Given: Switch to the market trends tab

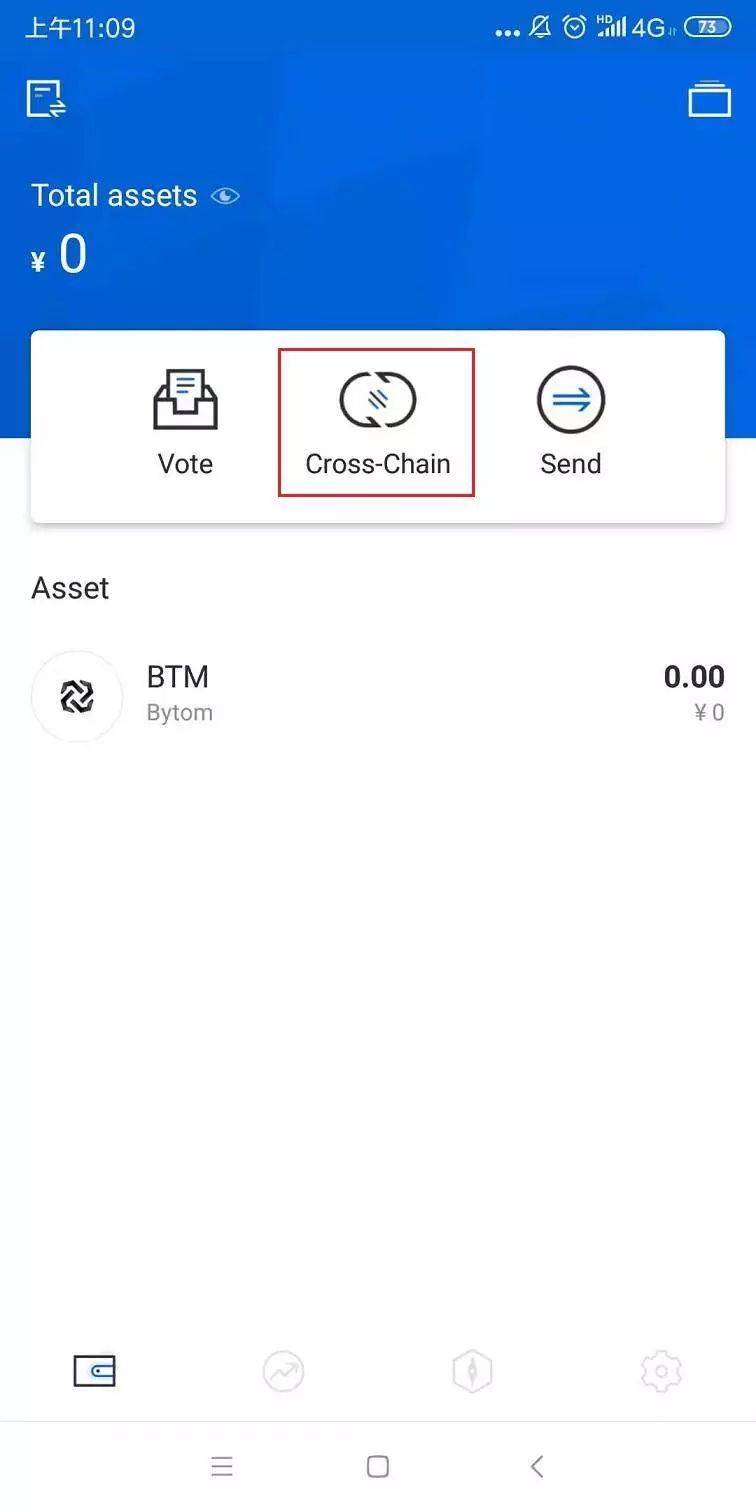Looking at the screenshot, I should (x=284, y=1371).
